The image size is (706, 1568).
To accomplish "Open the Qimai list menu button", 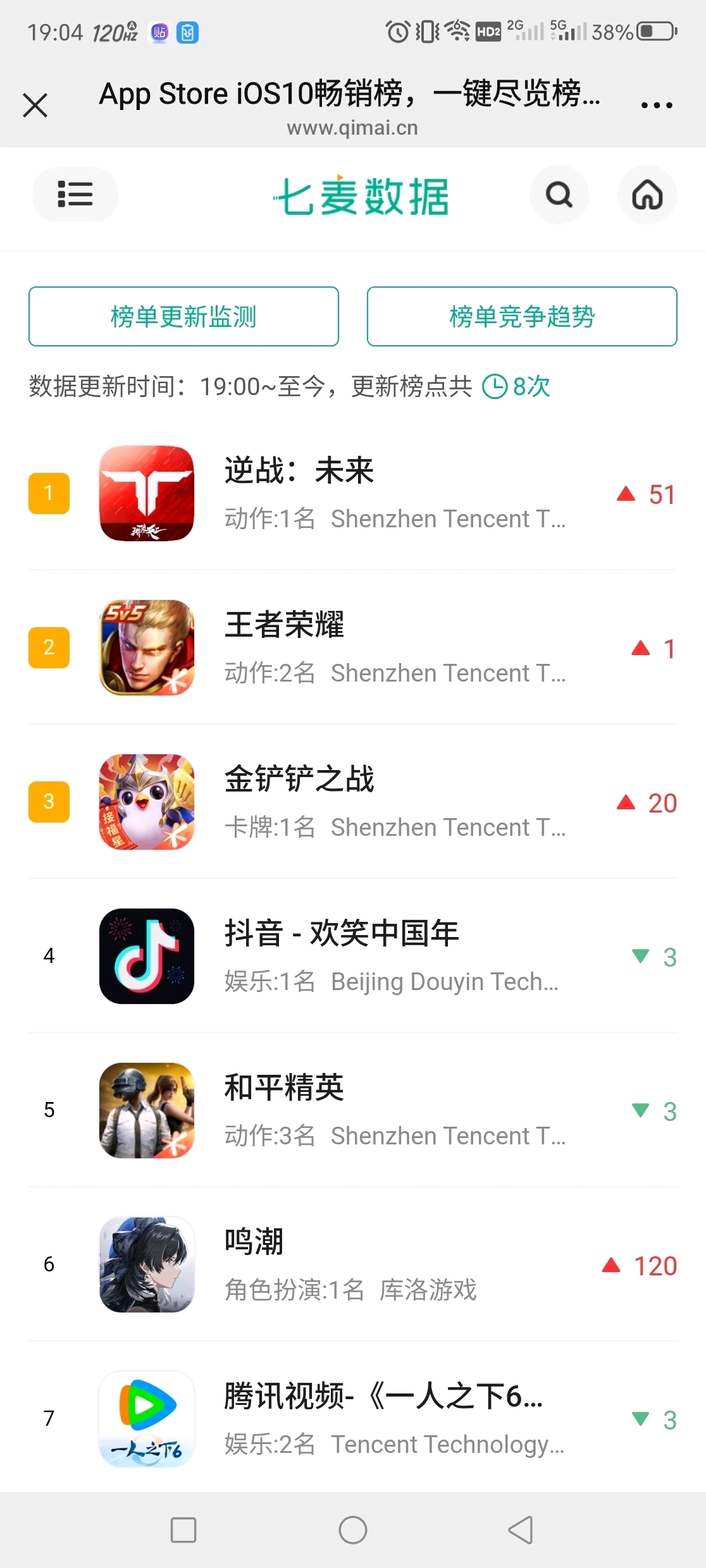I will (x=75, y=194).
